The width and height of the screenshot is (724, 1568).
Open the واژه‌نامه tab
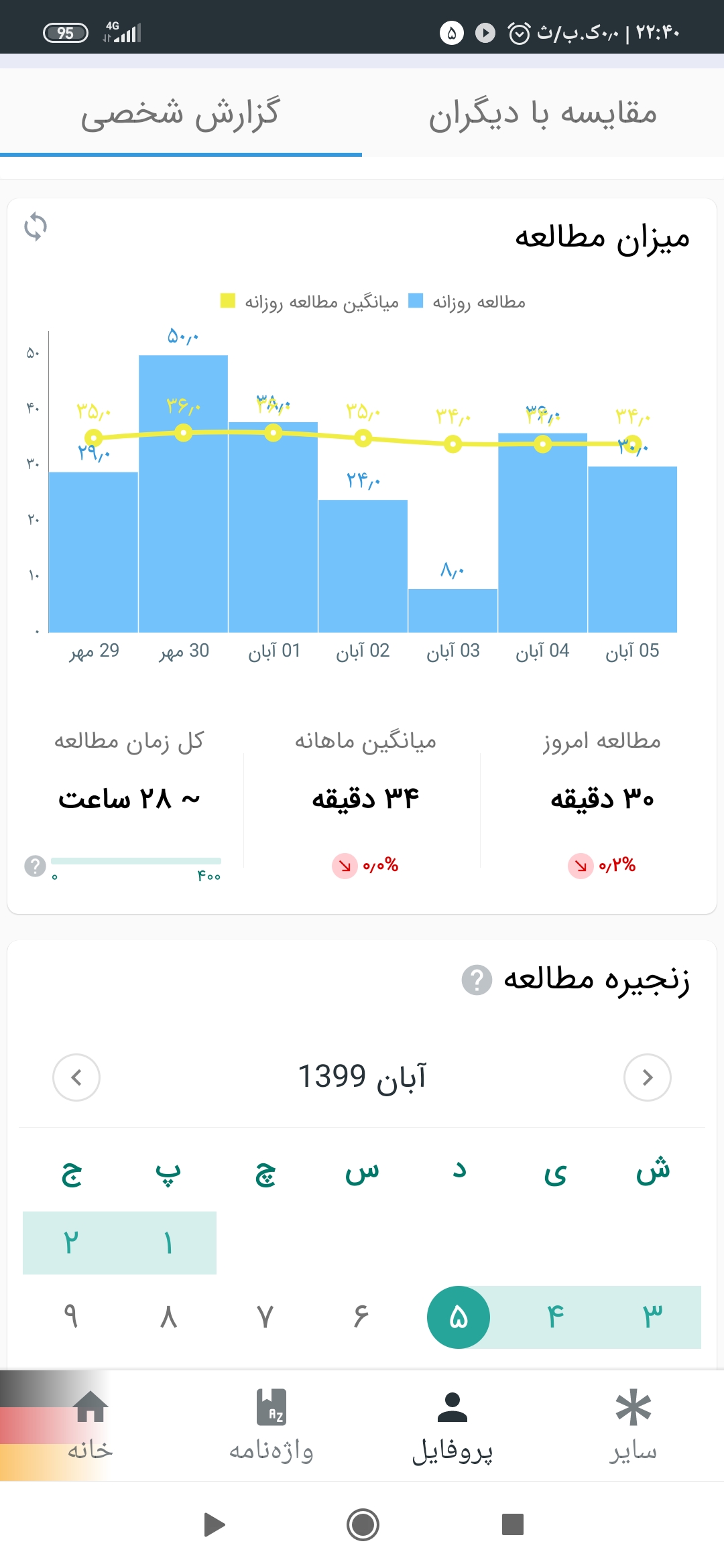pos(271,1425)
